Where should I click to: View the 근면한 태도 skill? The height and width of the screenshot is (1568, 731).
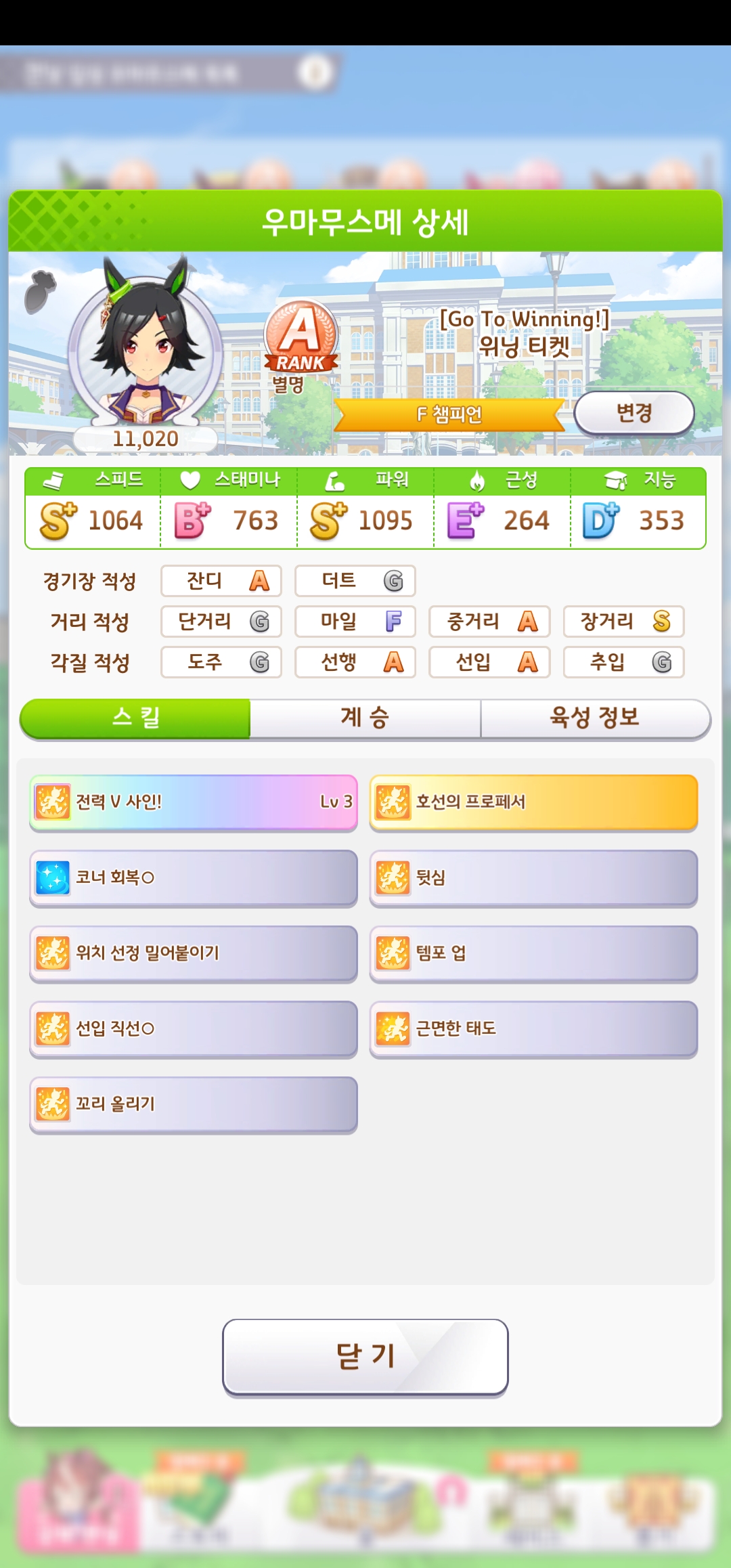[533, 1029]
